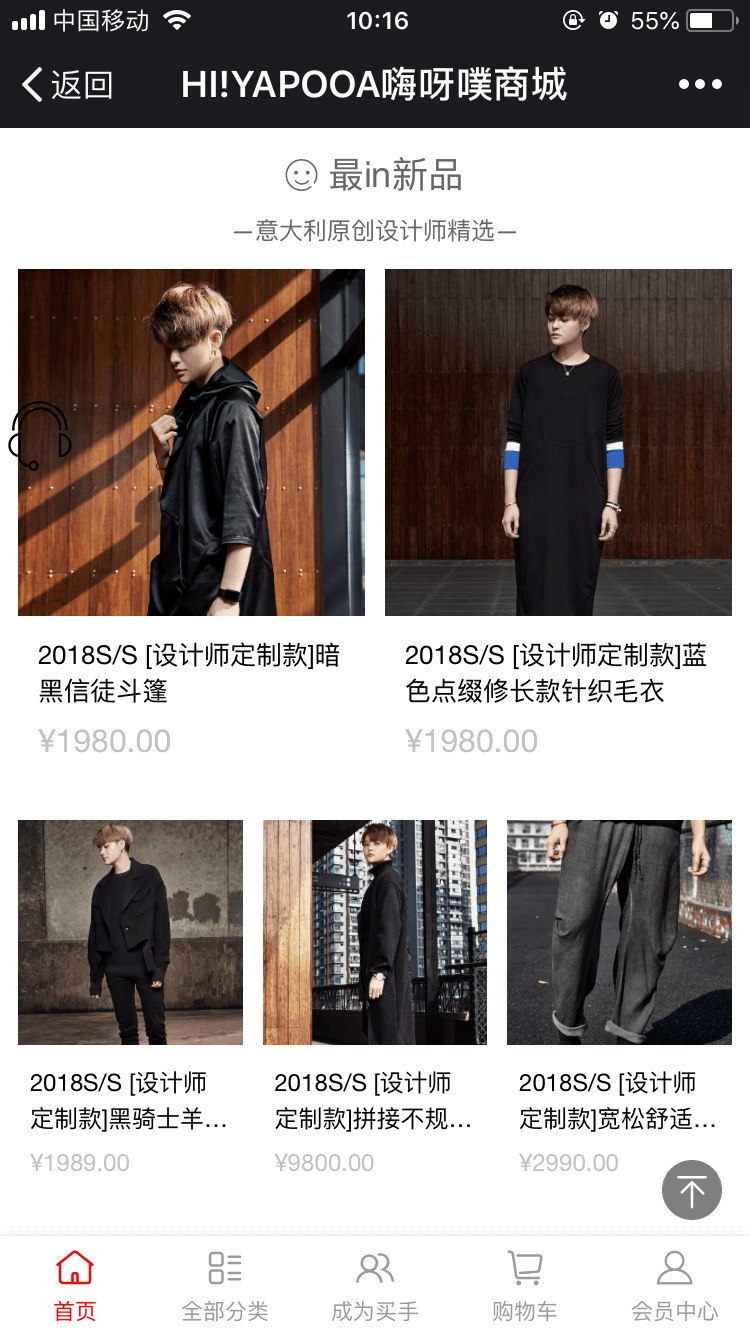Screen dimensions: 750x1334
Task: View the 蓝色点缀修长款针织毛衣 product
Action: tap(558, 442)
